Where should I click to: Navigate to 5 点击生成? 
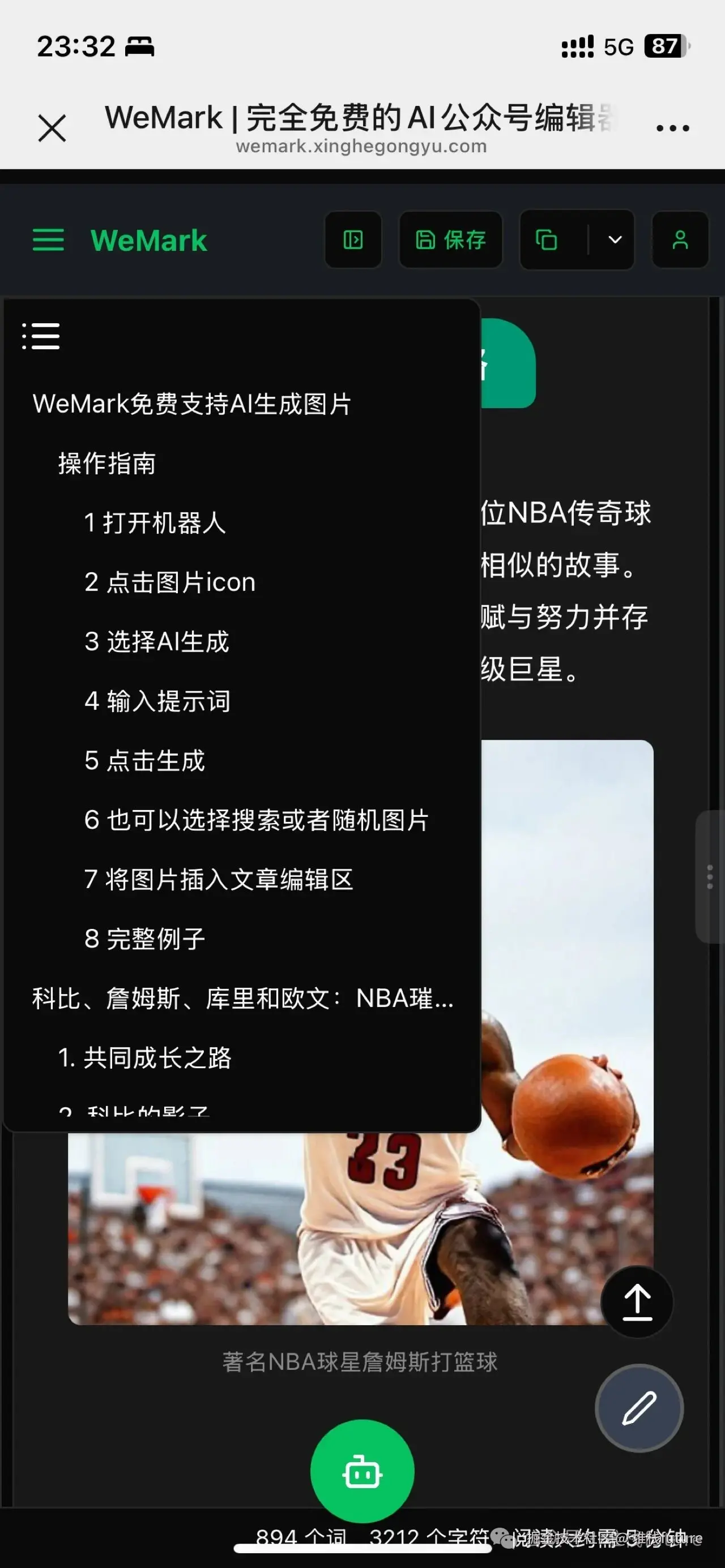[144, 761]
